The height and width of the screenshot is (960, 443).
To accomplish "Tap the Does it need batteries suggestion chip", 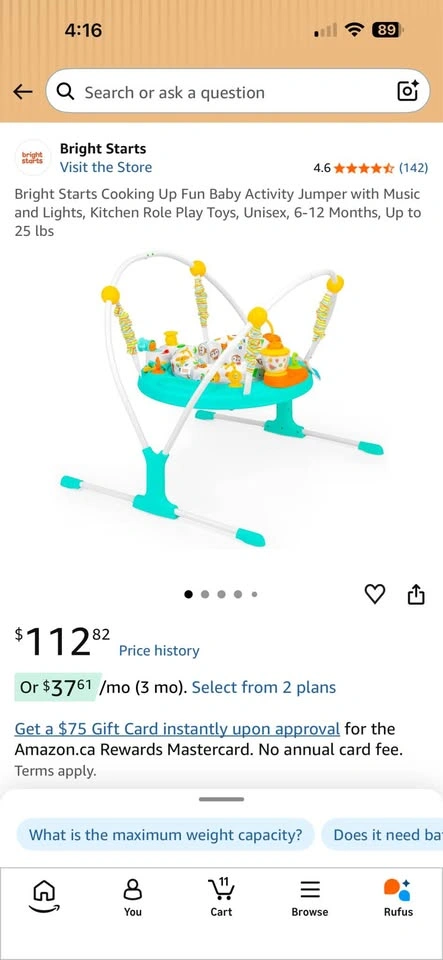I will point(383,834).
